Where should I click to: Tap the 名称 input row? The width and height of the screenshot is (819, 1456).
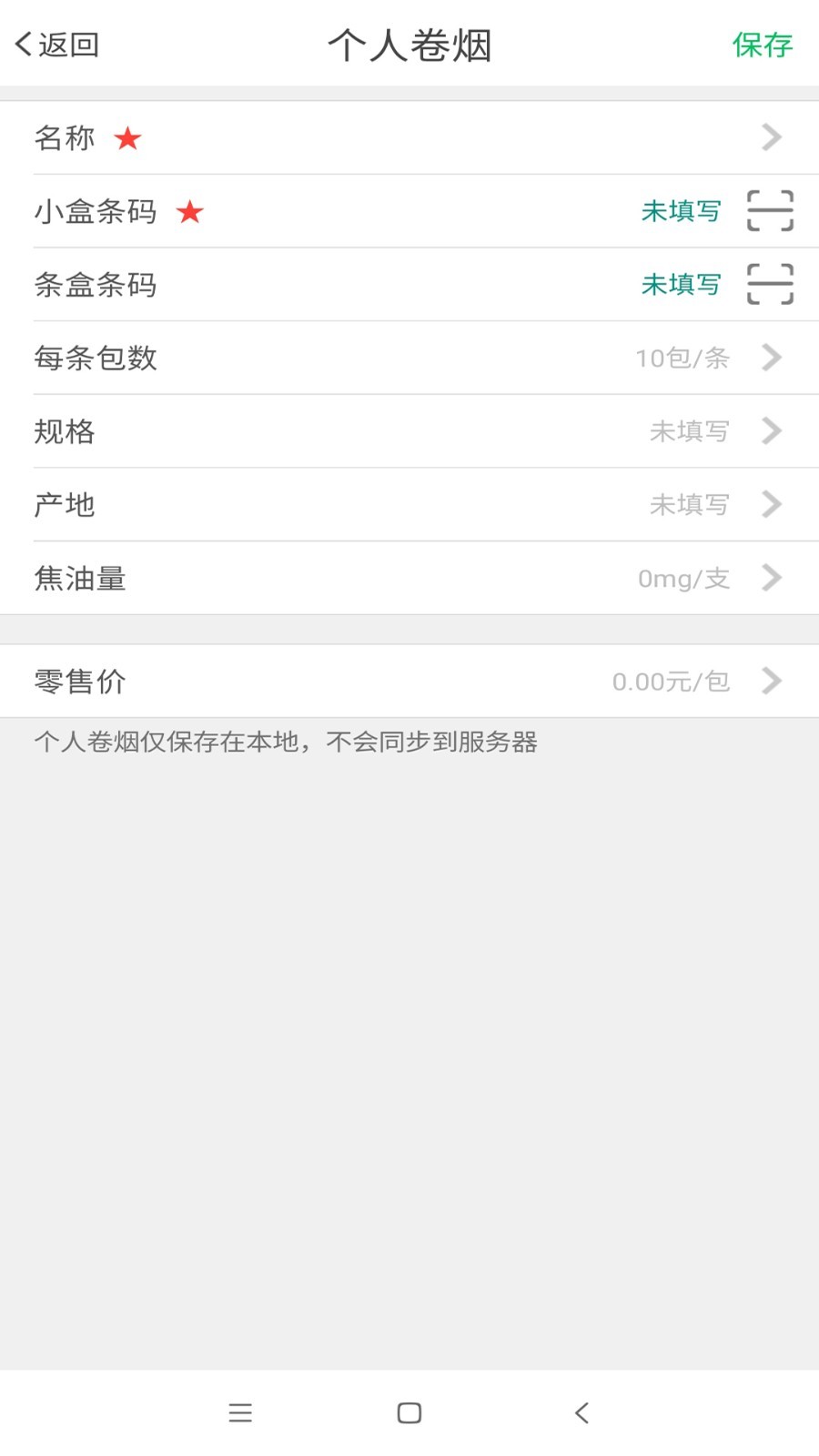(x=409, y=137)
